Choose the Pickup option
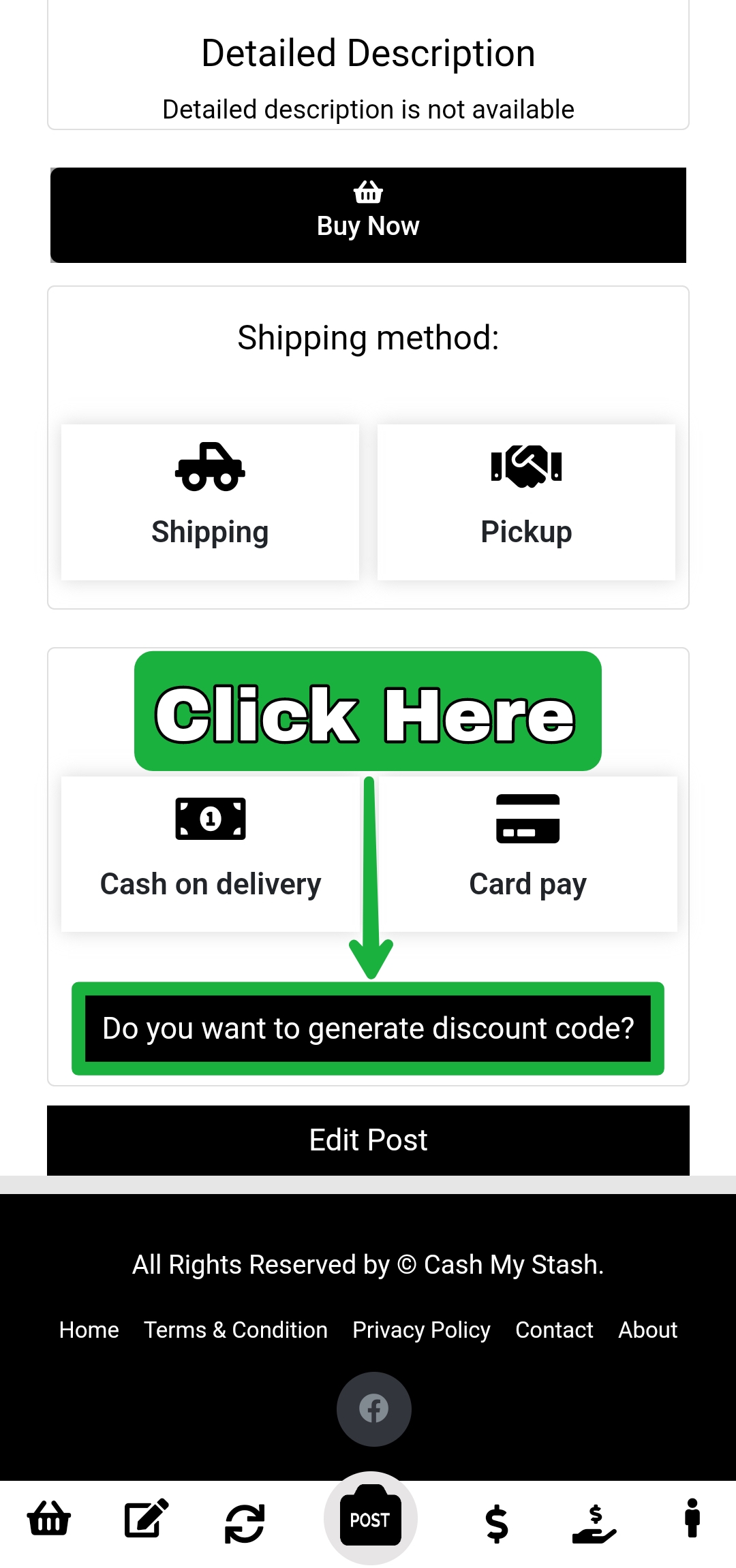 pos(526,502)
